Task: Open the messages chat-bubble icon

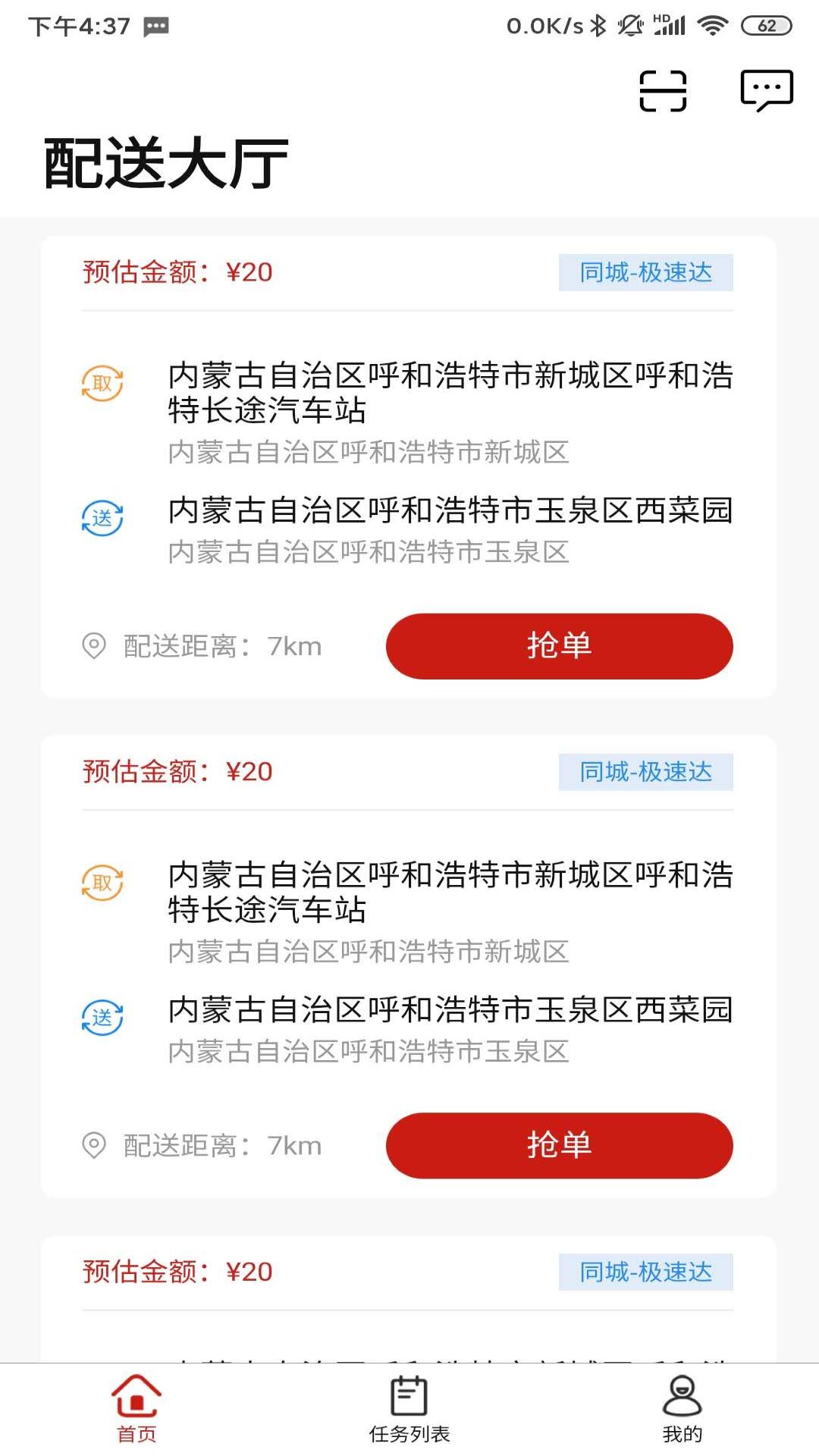Action: pyautogui.click(x=766, y=91)
